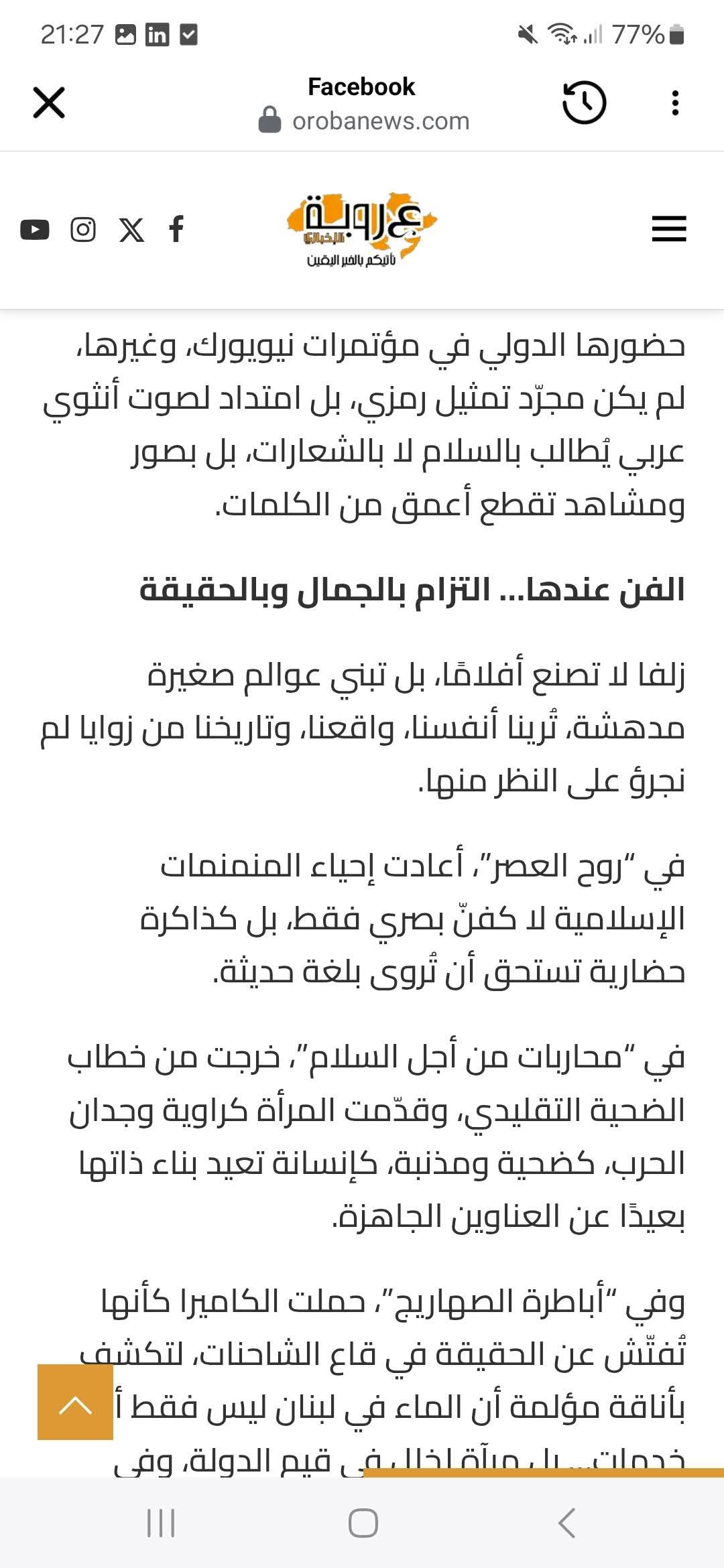Screen dimensions: 724x1568
Task: Close the in-app browser
Action: (x=49, y=103)
